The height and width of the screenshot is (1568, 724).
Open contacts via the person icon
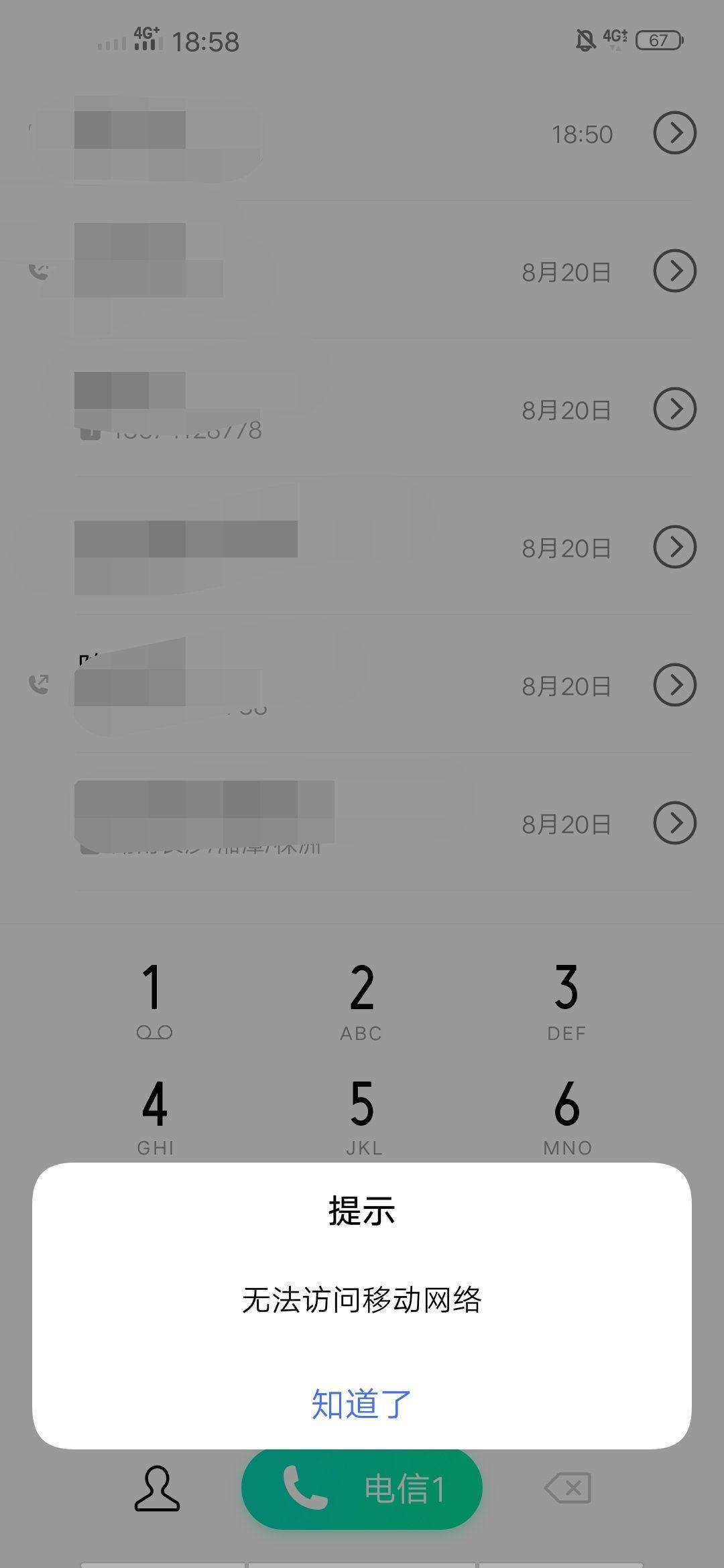(x=157, y=1489)
